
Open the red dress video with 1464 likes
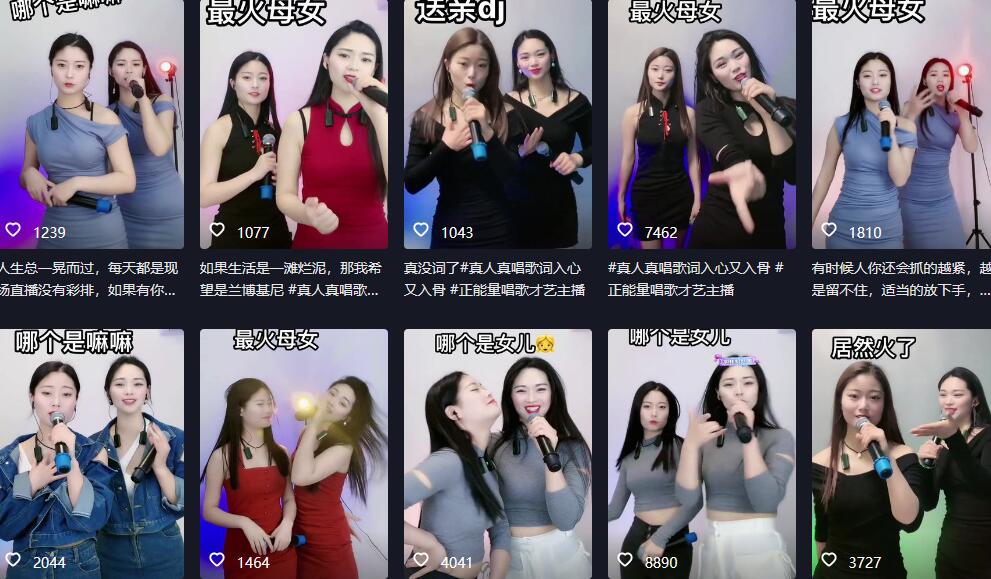[x=294, y=450]
